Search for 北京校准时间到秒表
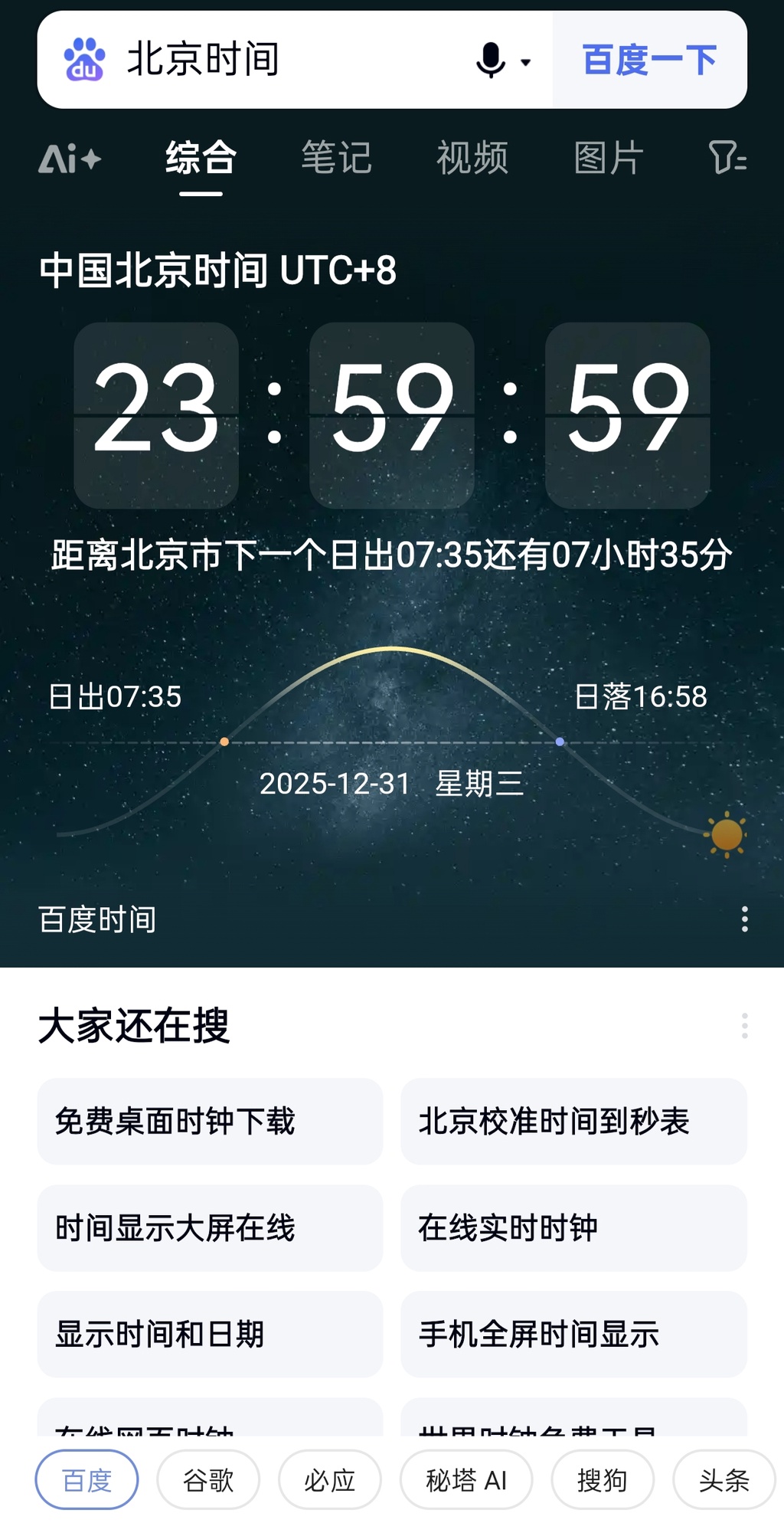Image resolution: width=784 pixels, height=1523 pixels. tap(573, 1122)
